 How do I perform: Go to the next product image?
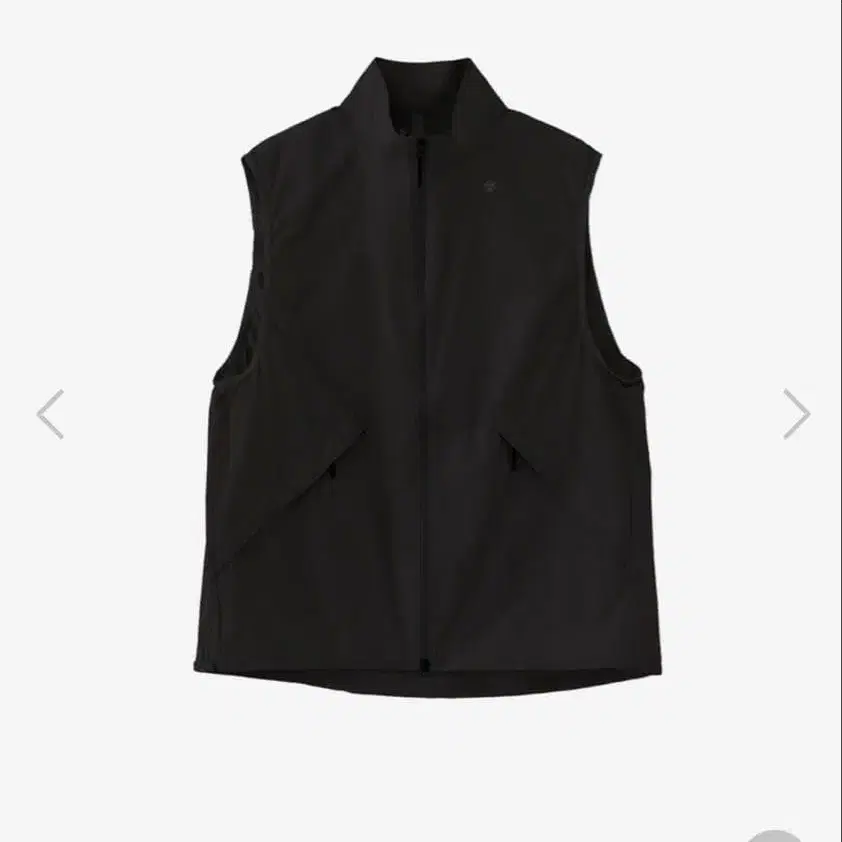[796, 414]
